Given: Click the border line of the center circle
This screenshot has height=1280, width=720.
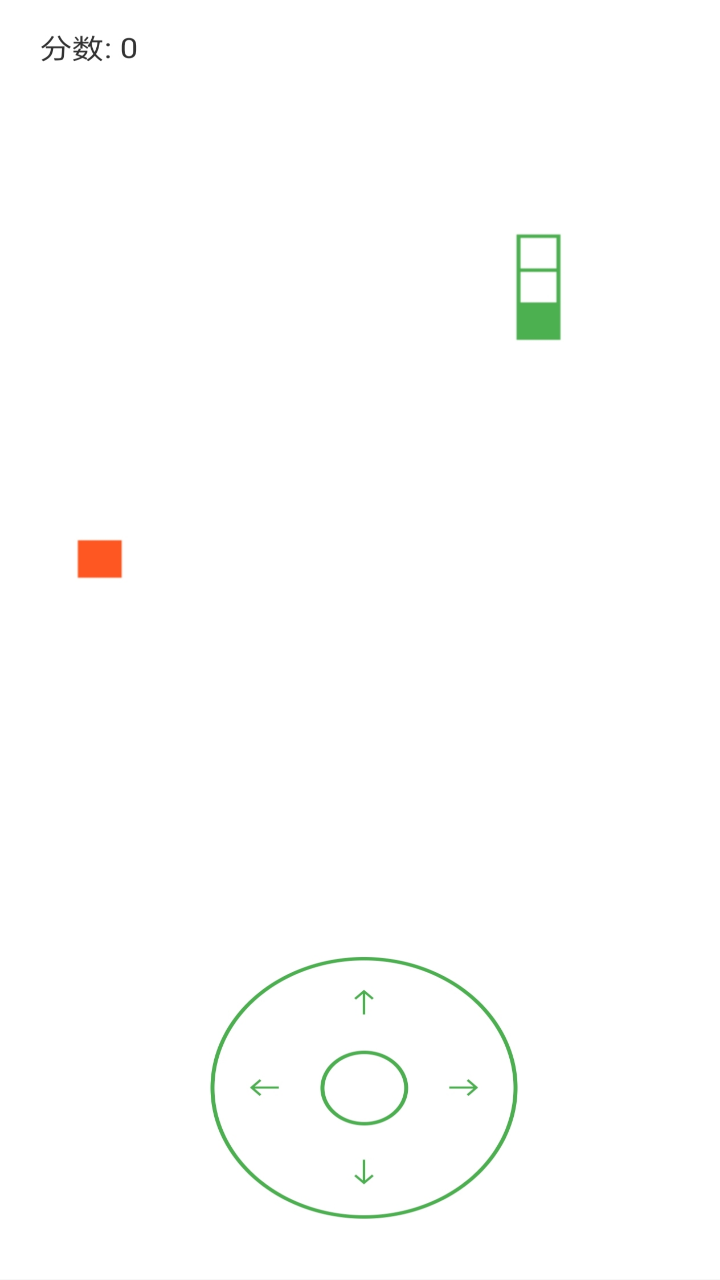Looking at the screenshot, I should [x=364, y=1053].
